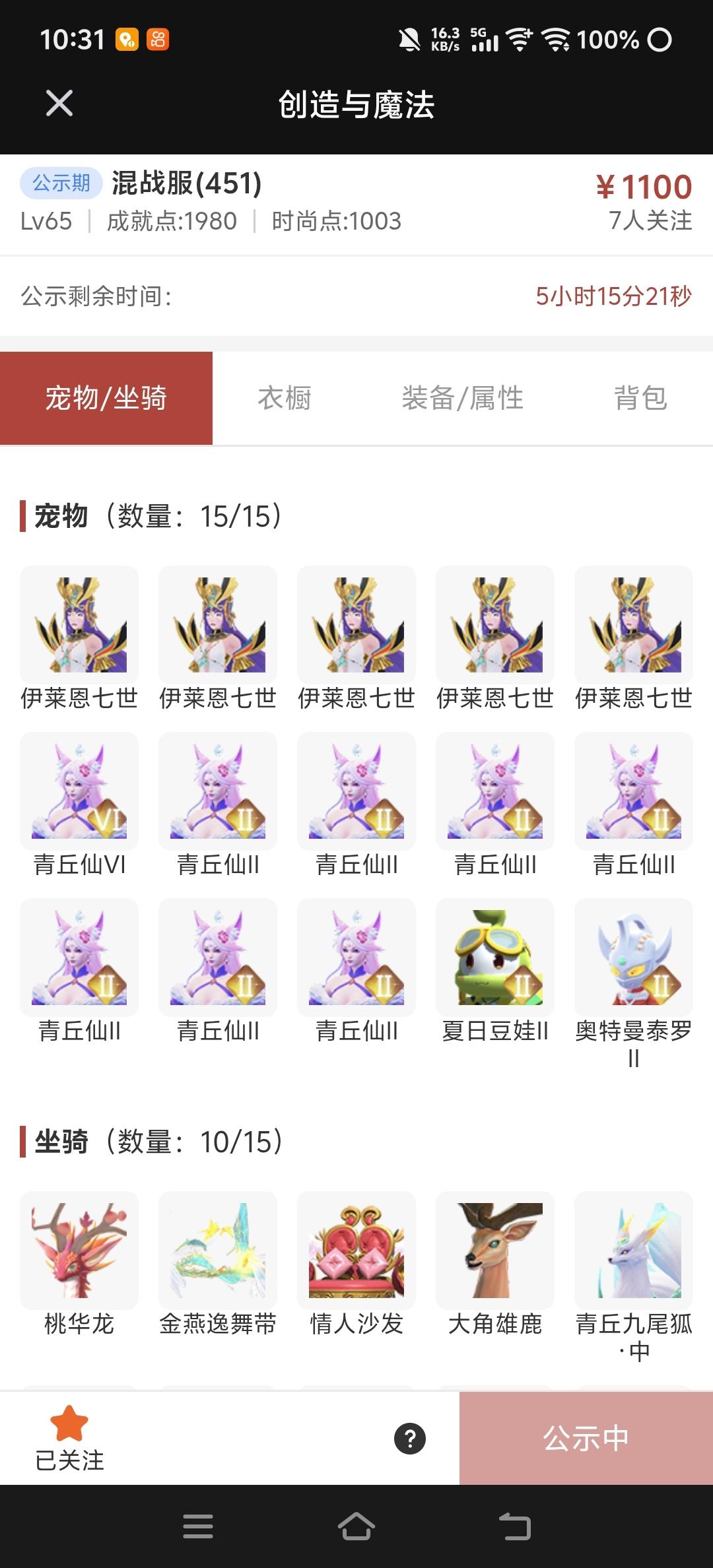
Task: Open the 装备/属性 tab
Action: click(463, 398)
